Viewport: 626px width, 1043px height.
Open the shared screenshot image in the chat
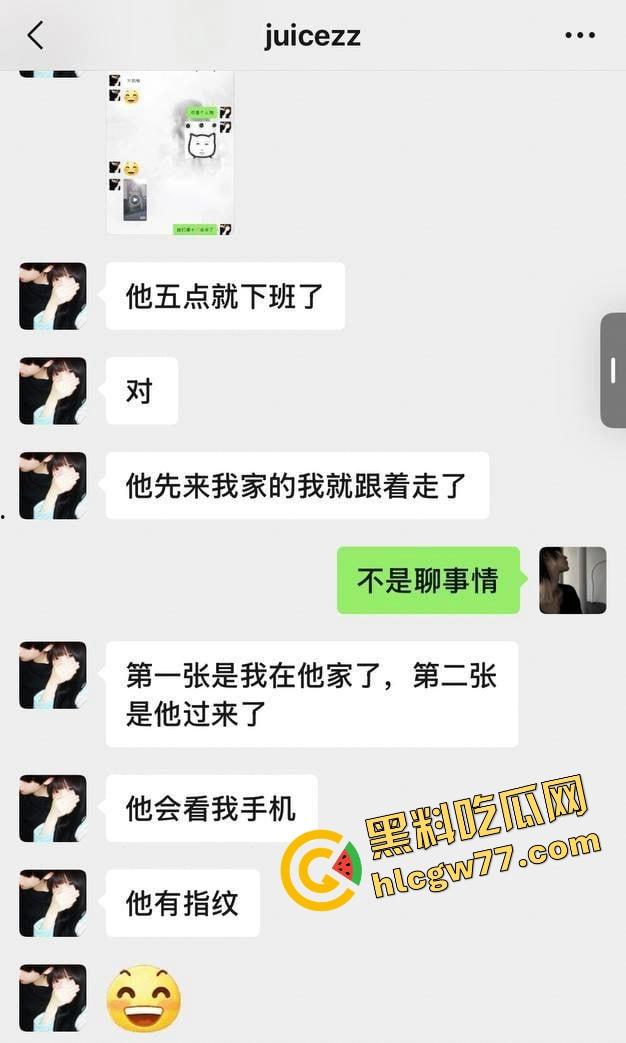coord(170,153)
